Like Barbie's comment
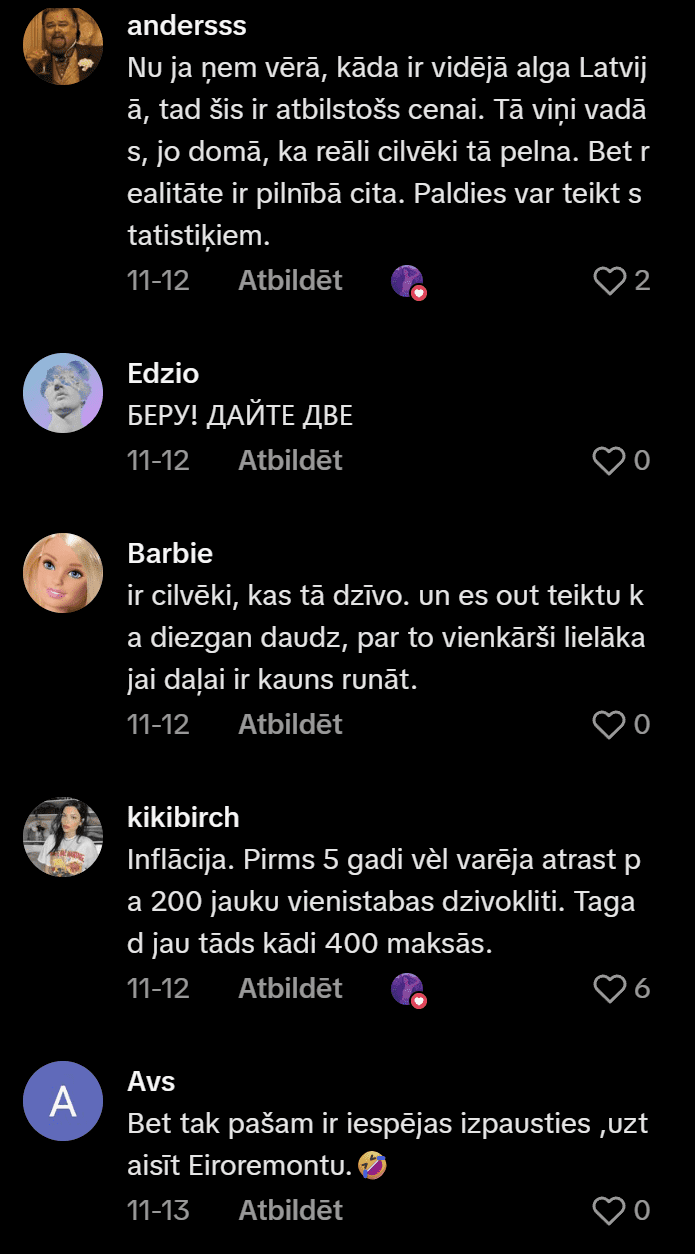Viewport: 695px width, 1254px height. pyautogui.click(x=609, y=724)
